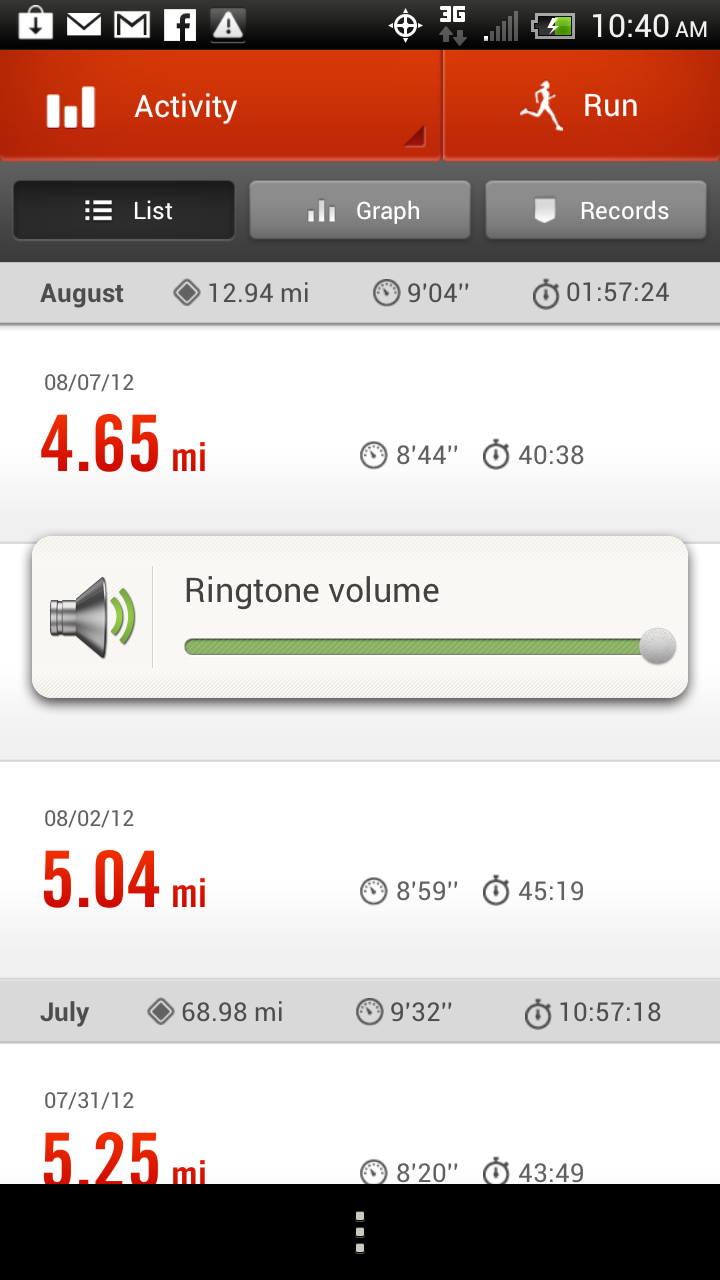This screenshot has height=1280, width=720.
Task: Open the Activity dropdown menu
Action: pos(220,105)
